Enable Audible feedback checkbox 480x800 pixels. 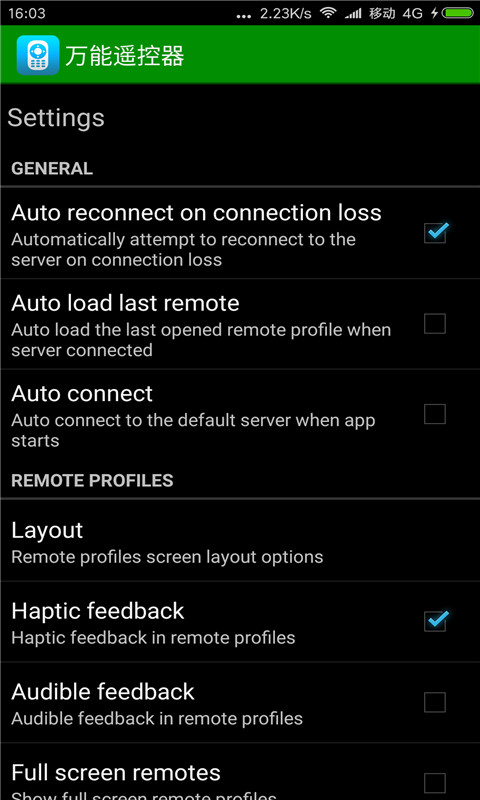coord(435,702)
